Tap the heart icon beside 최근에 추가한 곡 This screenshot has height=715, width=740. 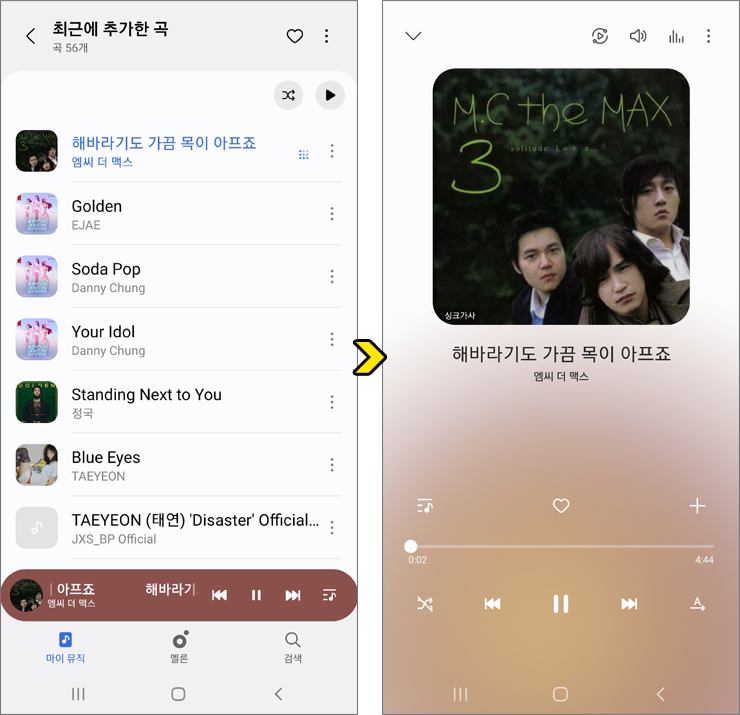tap(294, 36)
